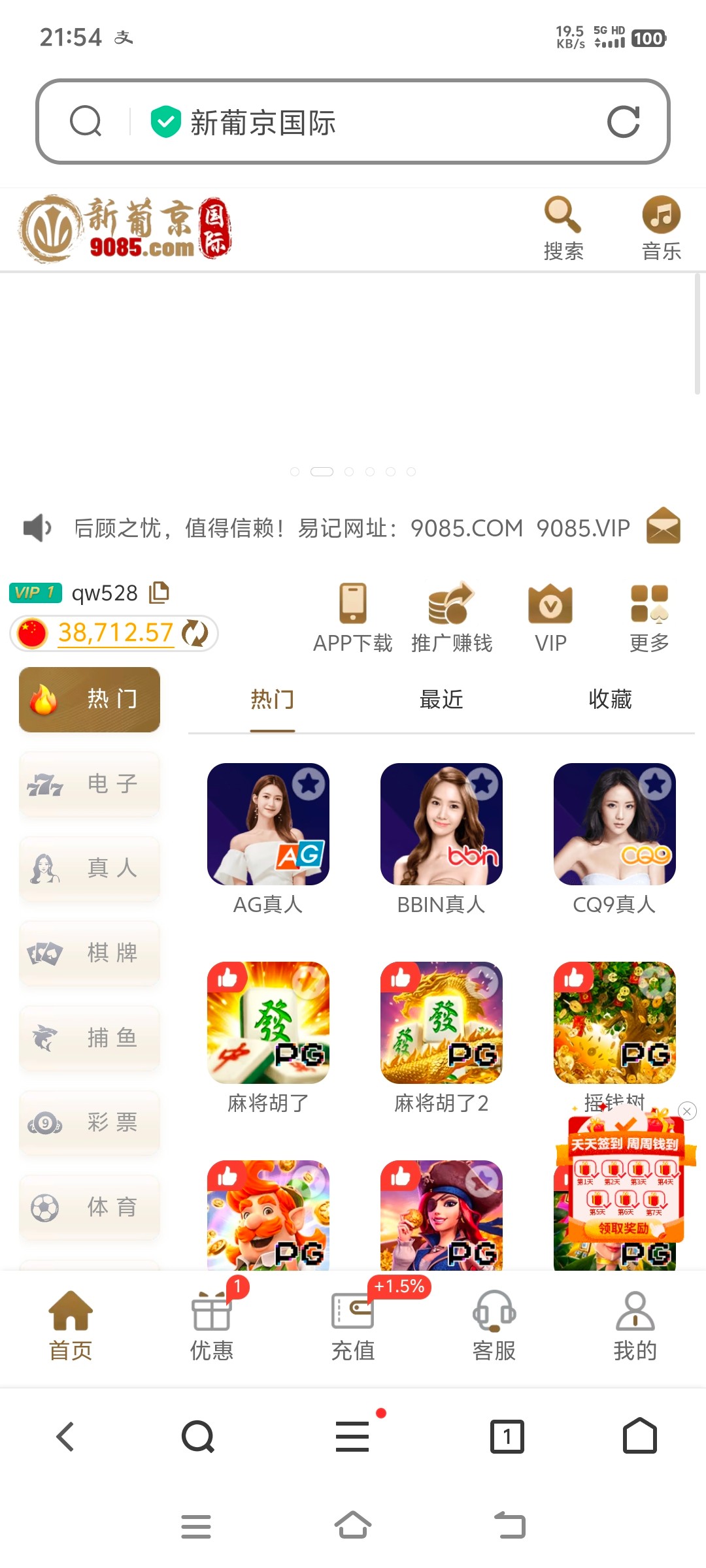Copy username qw528

[x=159, y=592]
